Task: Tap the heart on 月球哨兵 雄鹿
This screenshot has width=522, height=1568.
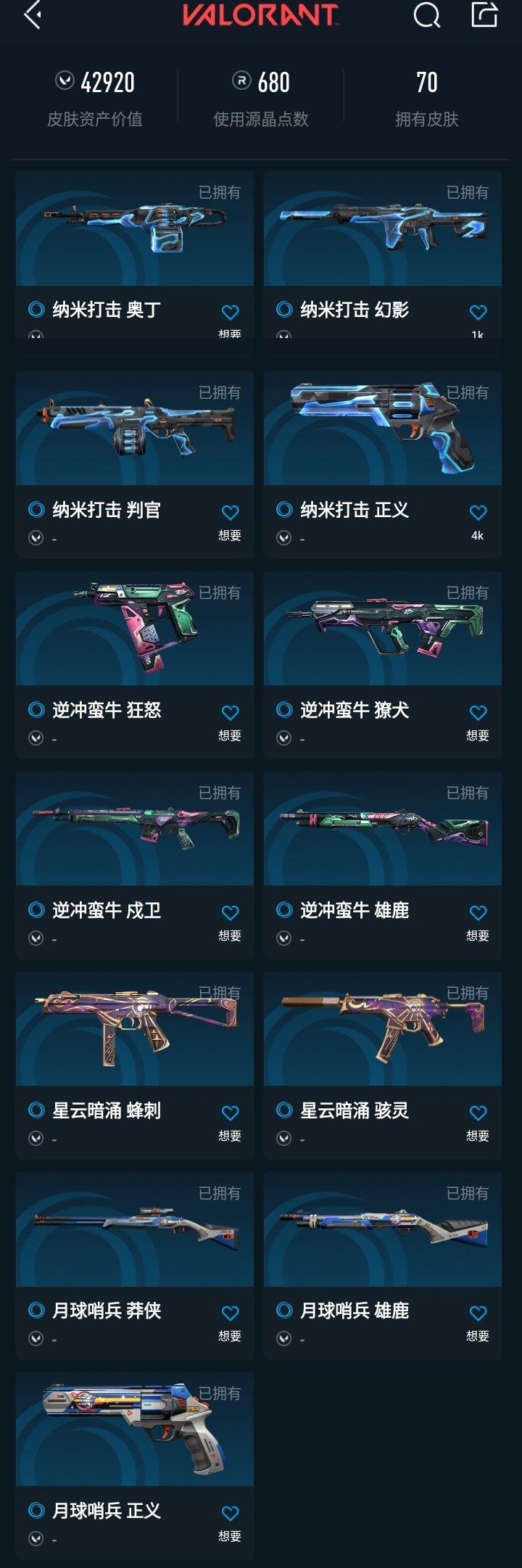Action: pos(478,1313)
